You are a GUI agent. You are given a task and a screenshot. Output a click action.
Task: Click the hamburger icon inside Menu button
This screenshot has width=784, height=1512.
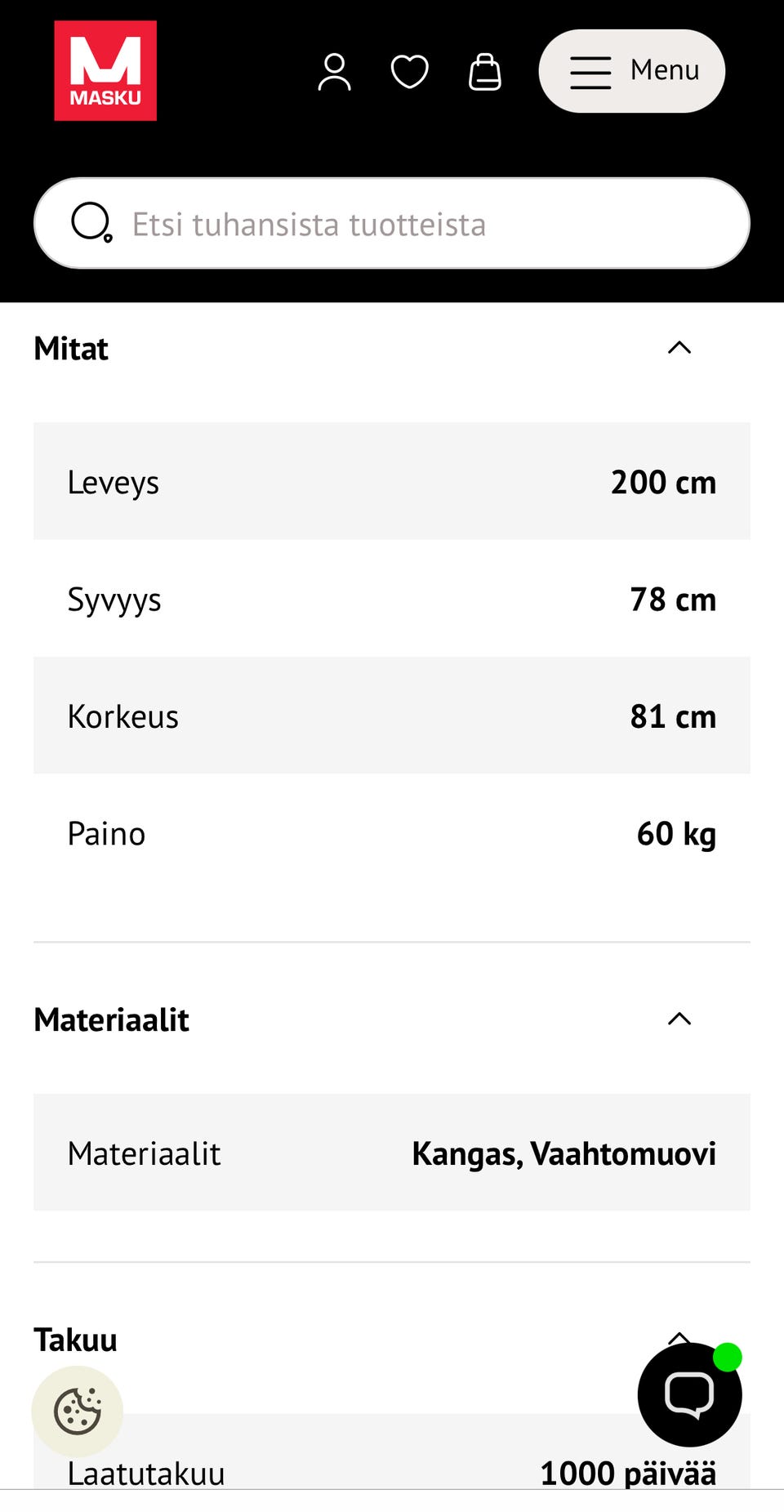tap(590, 71)
